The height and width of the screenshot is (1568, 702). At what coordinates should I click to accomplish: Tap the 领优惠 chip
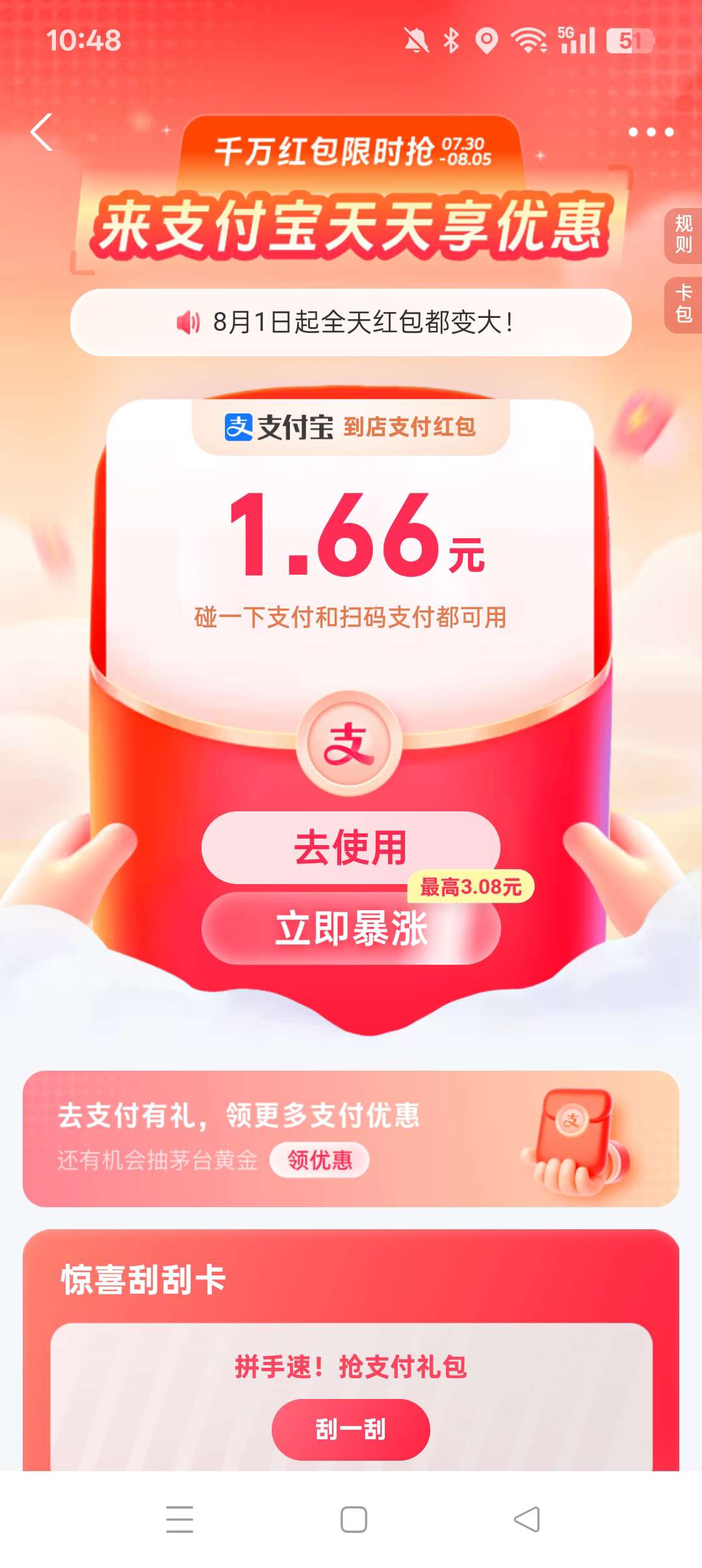coord(319,1160)
